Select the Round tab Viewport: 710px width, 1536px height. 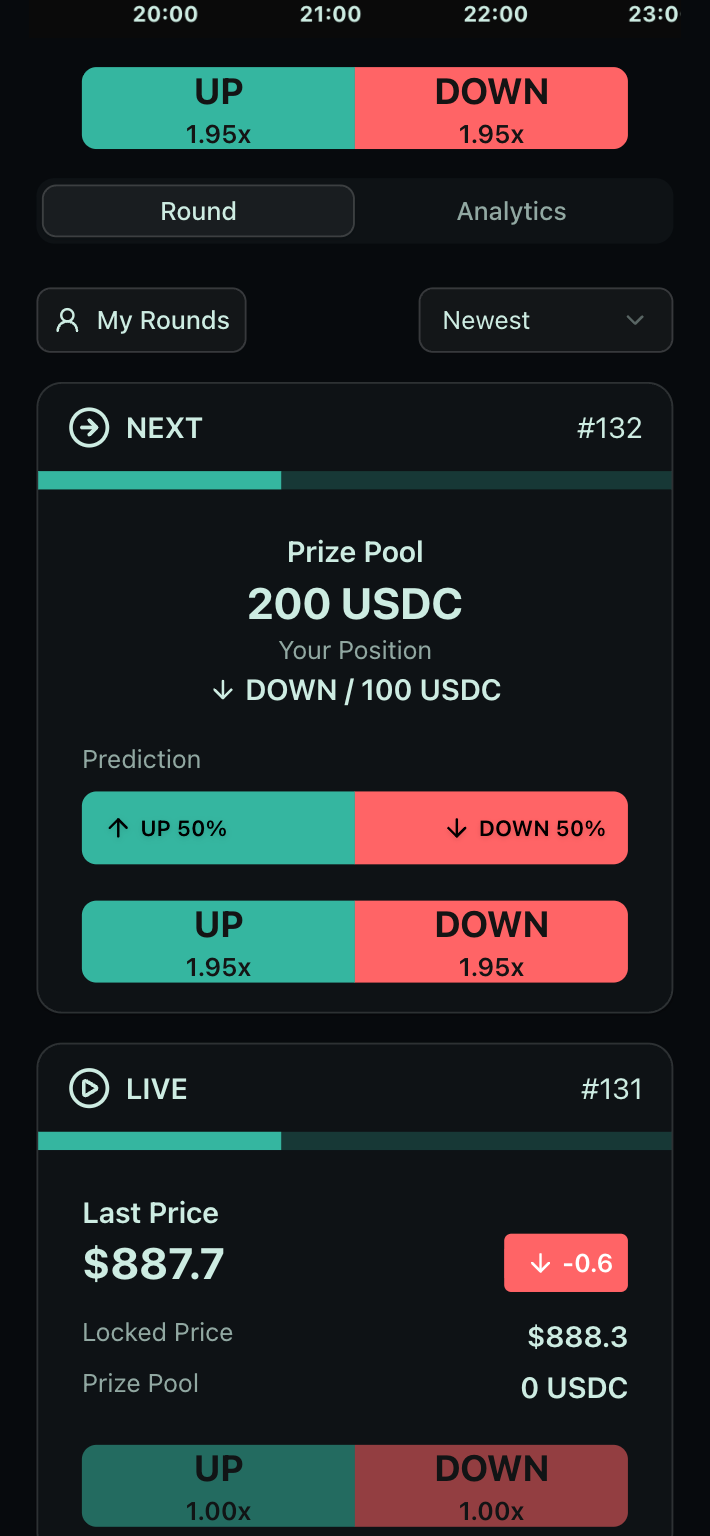point(198,211)
